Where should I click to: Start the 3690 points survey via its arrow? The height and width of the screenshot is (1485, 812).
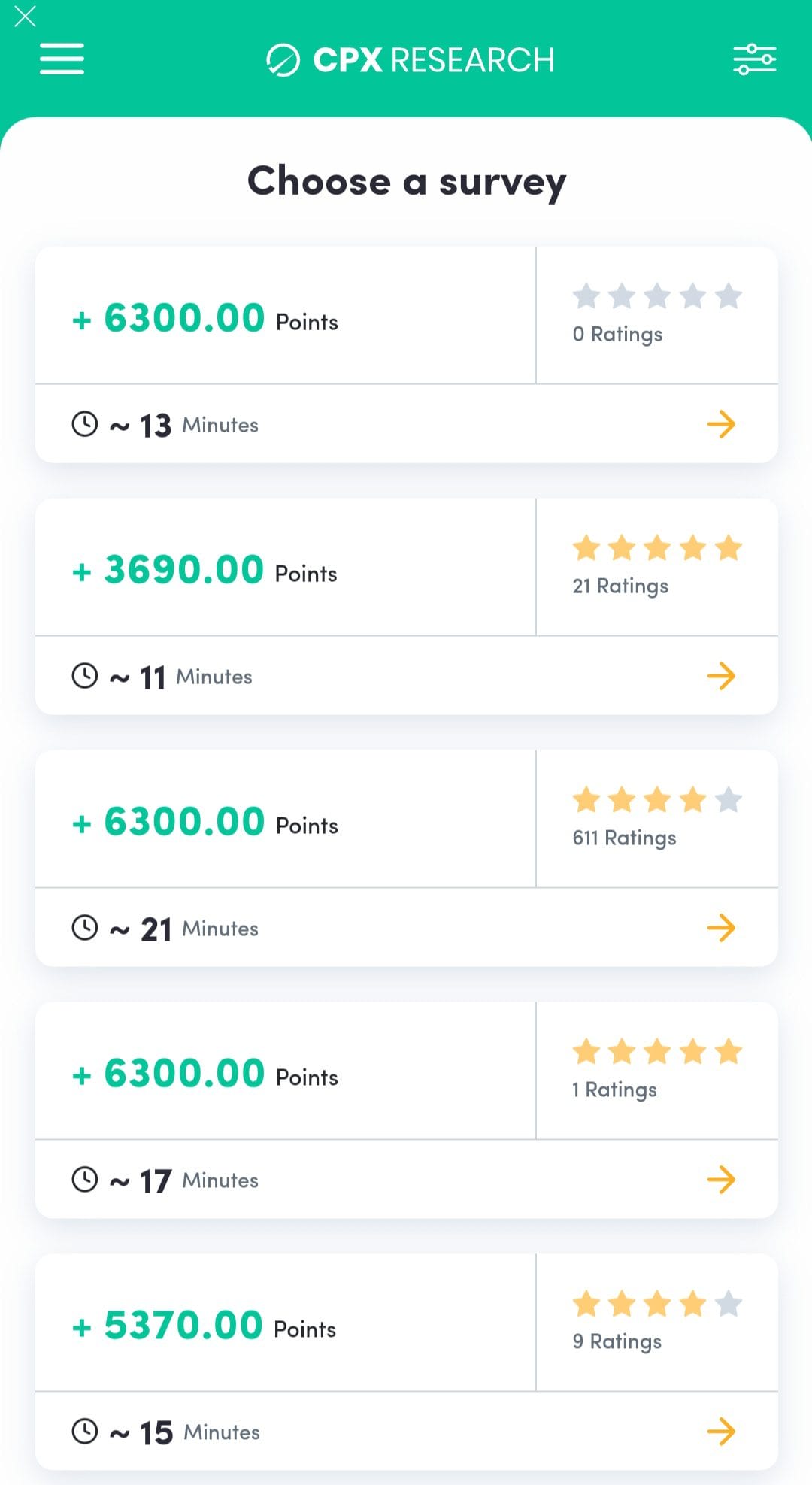click(723, 675)
